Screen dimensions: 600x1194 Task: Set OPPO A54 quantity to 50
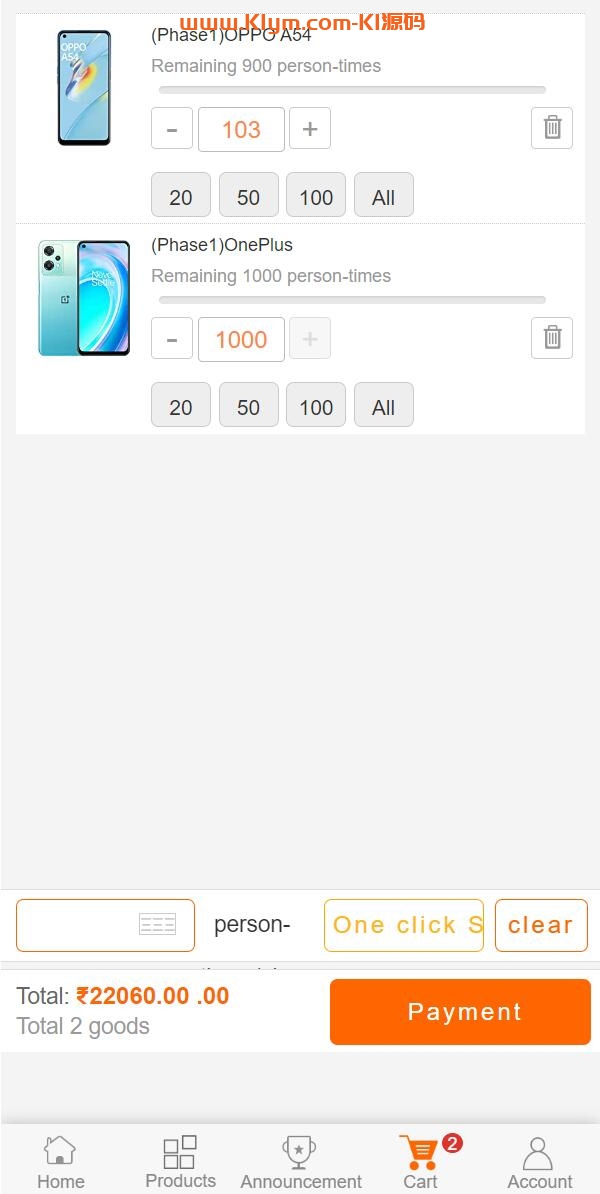[248, 195]
